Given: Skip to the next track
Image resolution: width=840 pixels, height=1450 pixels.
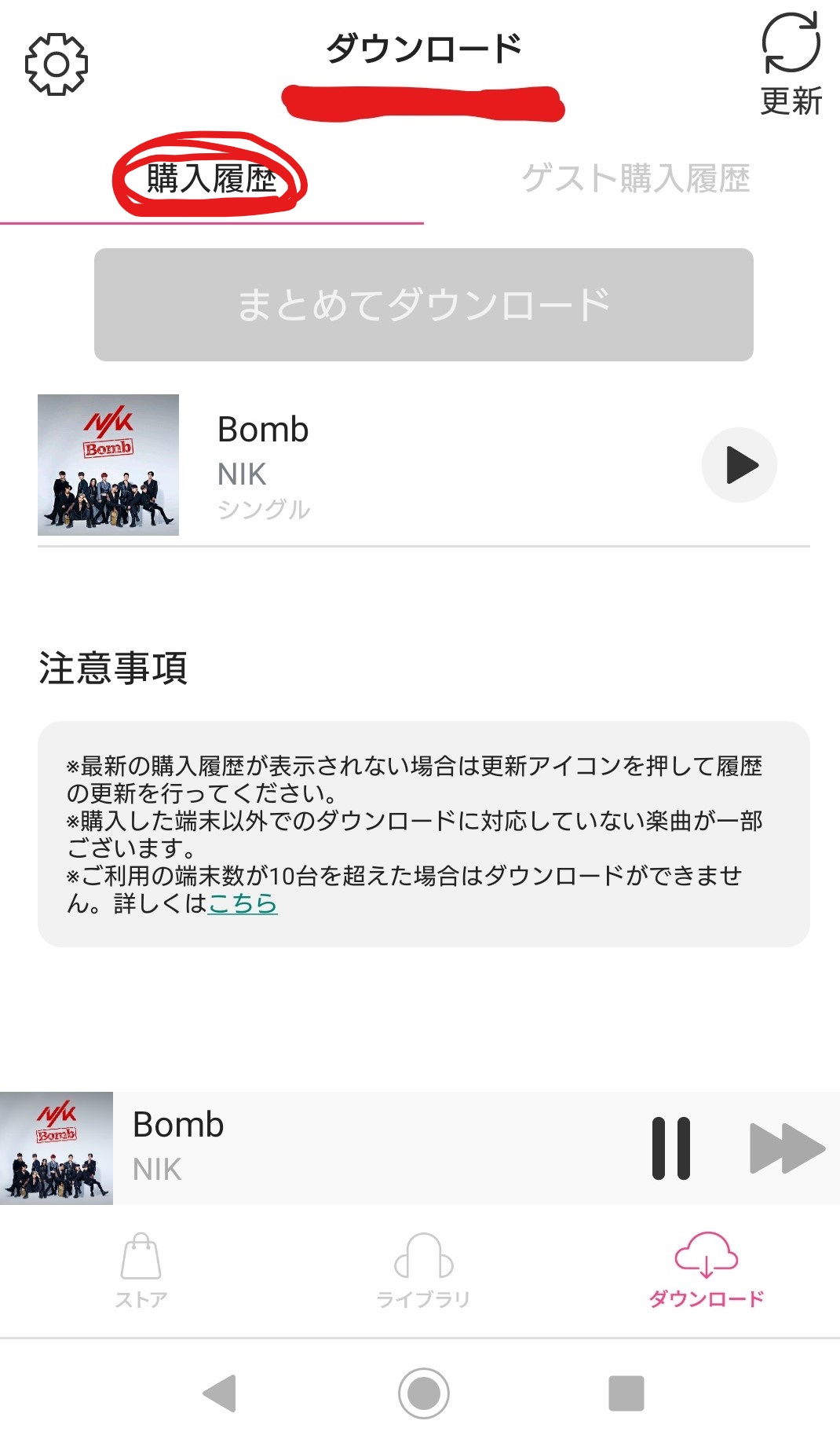Looking at the screenshot, I should [783, 1148].
